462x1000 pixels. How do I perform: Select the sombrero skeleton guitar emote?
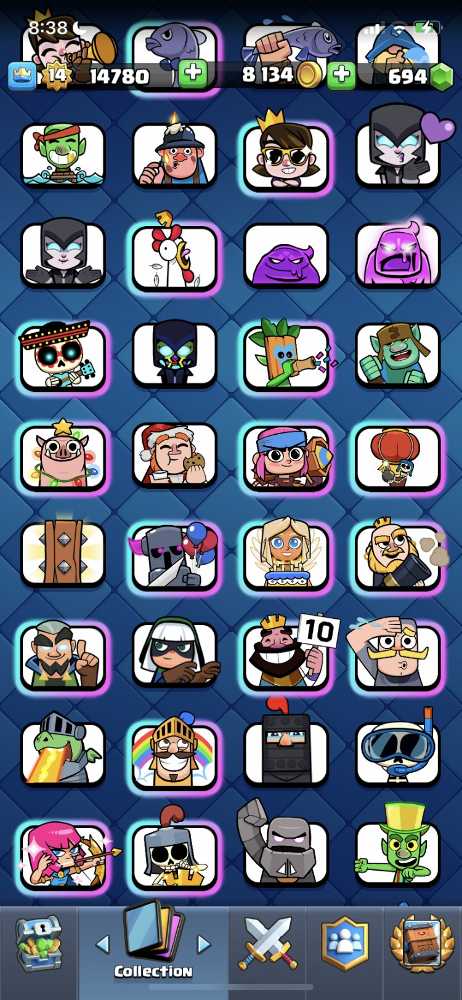63,355
